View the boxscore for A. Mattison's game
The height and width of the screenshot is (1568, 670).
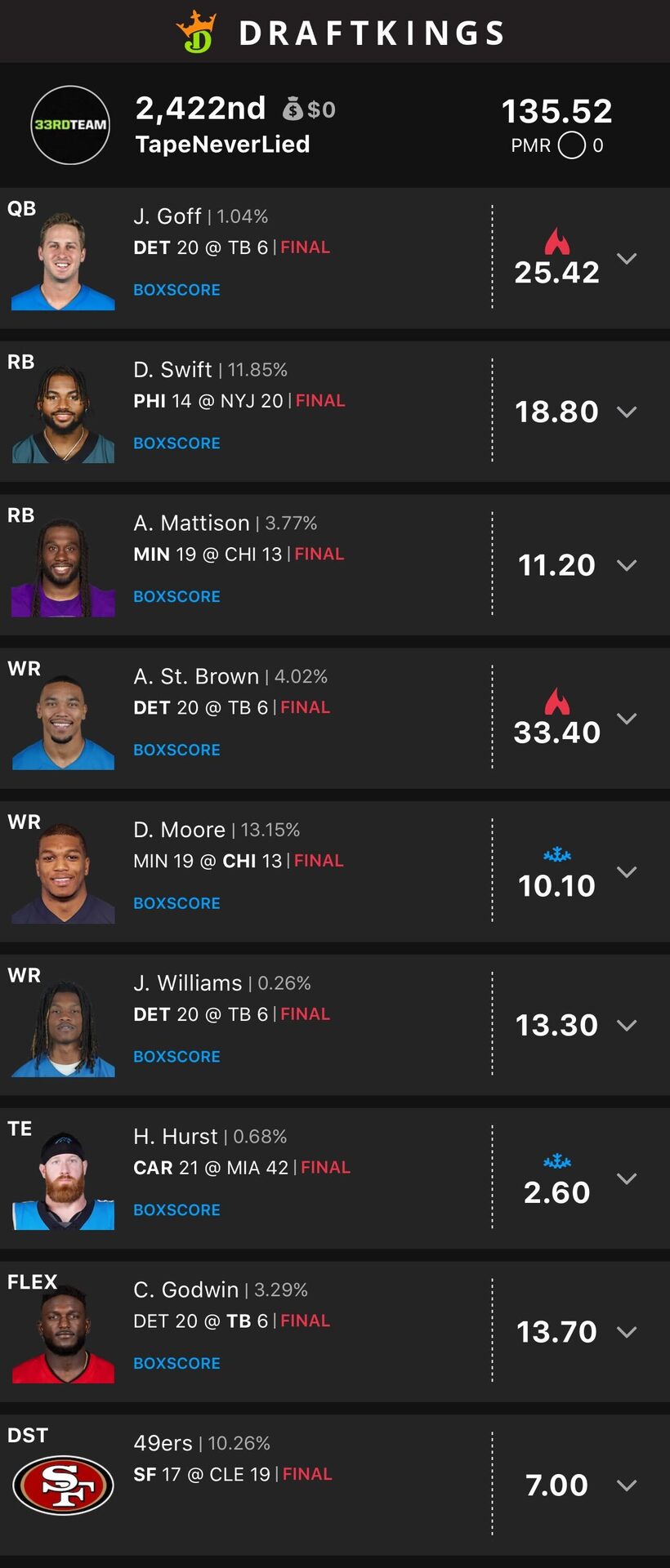tap(176, 597)
